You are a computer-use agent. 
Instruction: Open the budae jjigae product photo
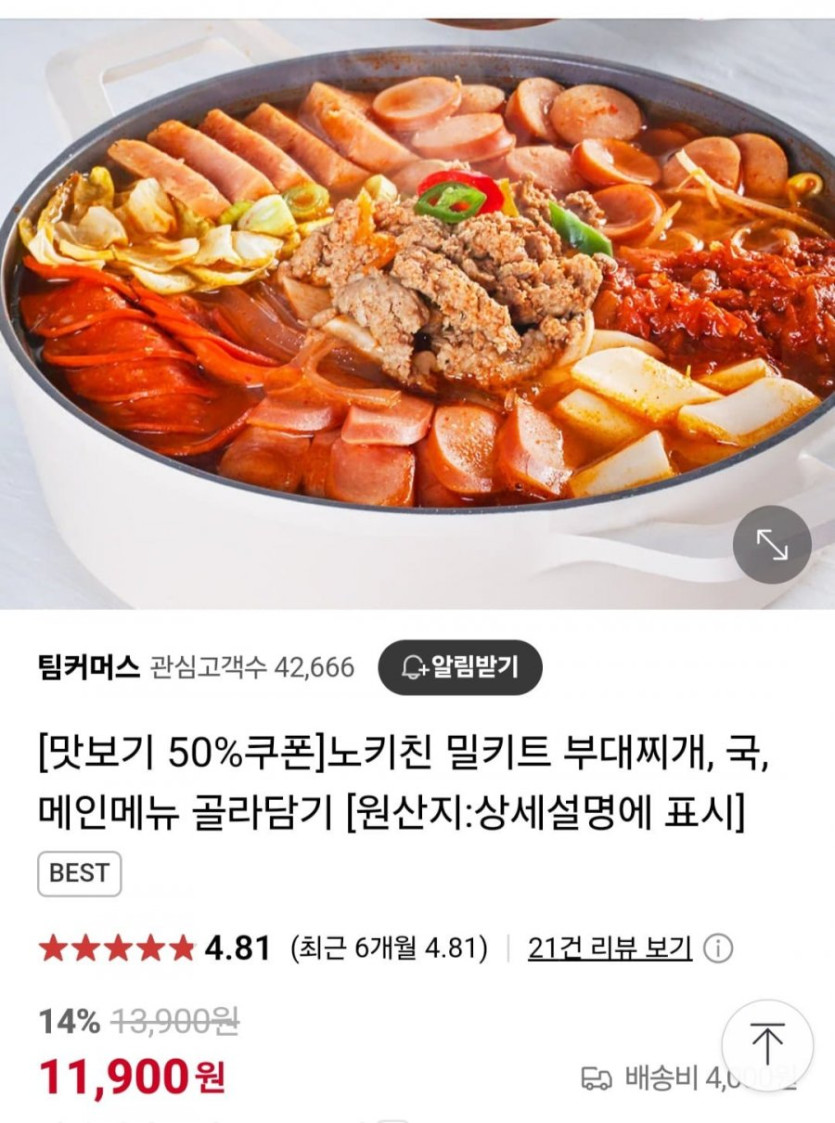[400, 300]
